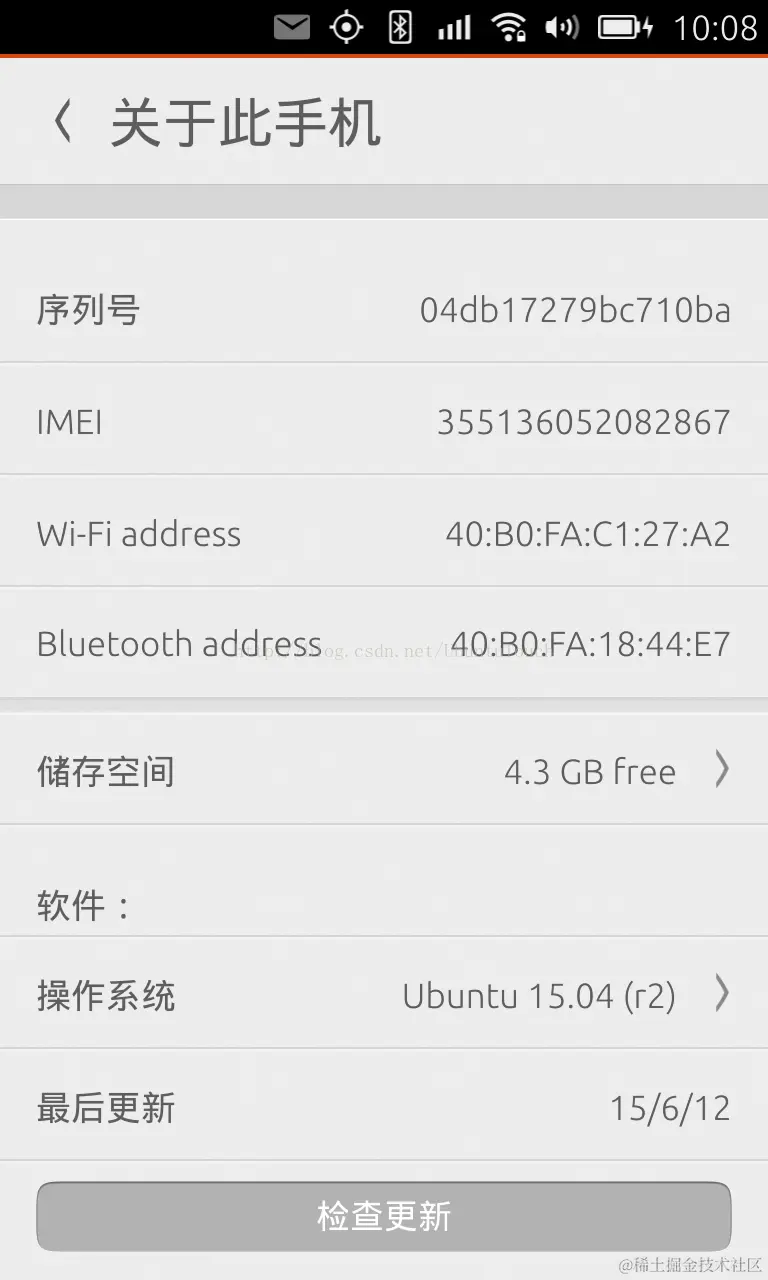This screenshot has height=1280, width=768.
Task: Open the 储存空间 storage details
Action: (384, 770)
